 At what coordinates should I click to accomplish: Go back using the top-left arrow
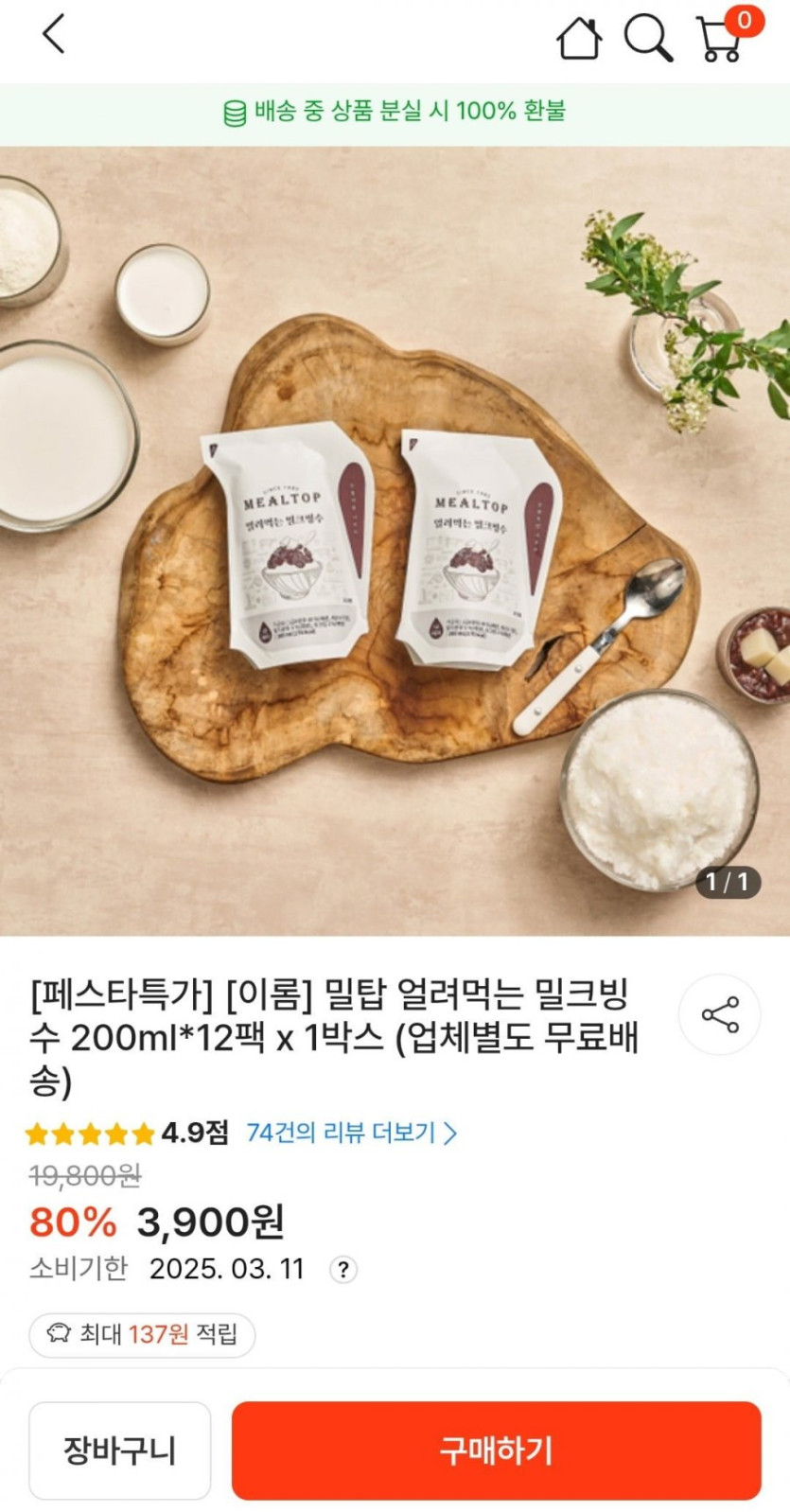(54, 35)
